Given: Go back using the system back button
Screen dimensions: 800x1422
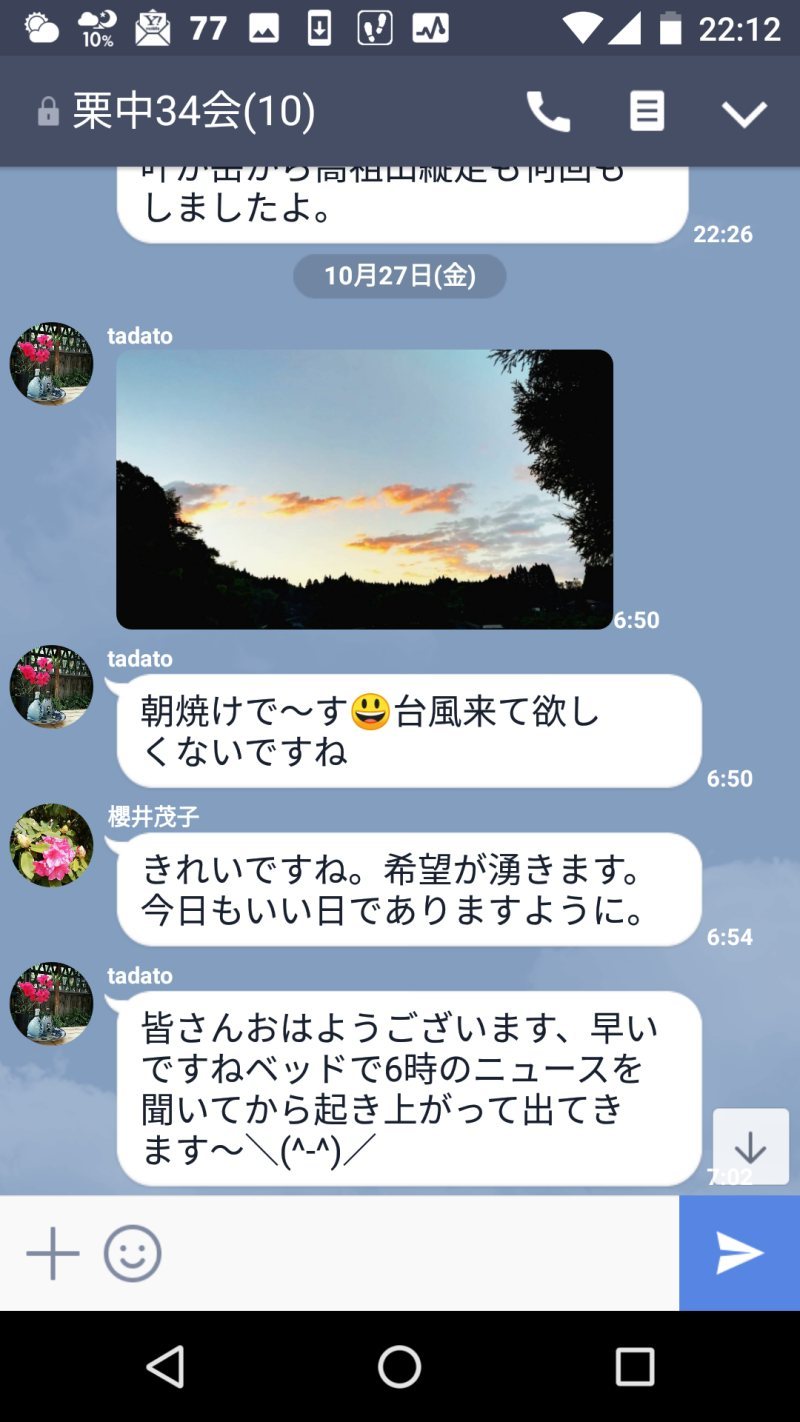Looking at the screenshot, I should click(165, 1366).
